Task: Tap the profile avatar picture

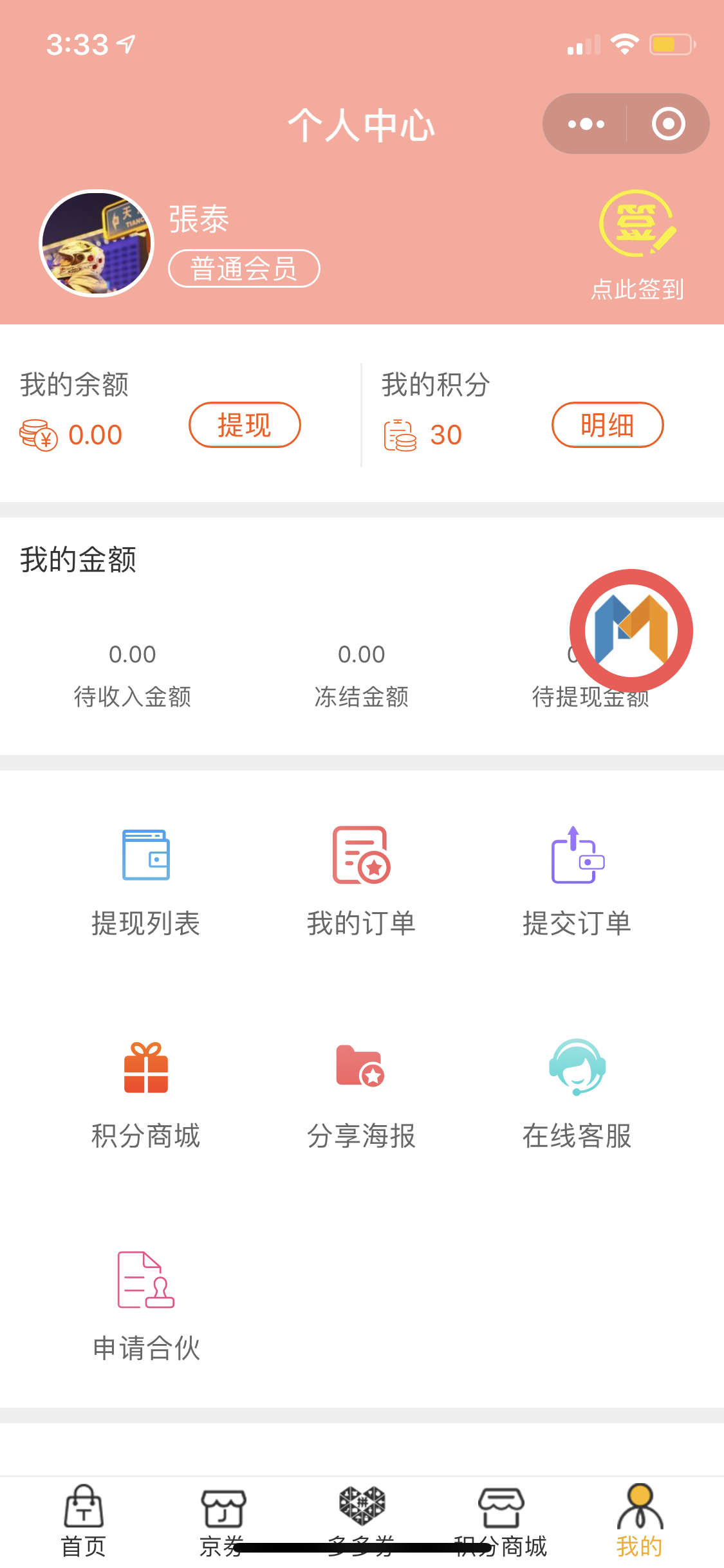Action: pos(97,243)
